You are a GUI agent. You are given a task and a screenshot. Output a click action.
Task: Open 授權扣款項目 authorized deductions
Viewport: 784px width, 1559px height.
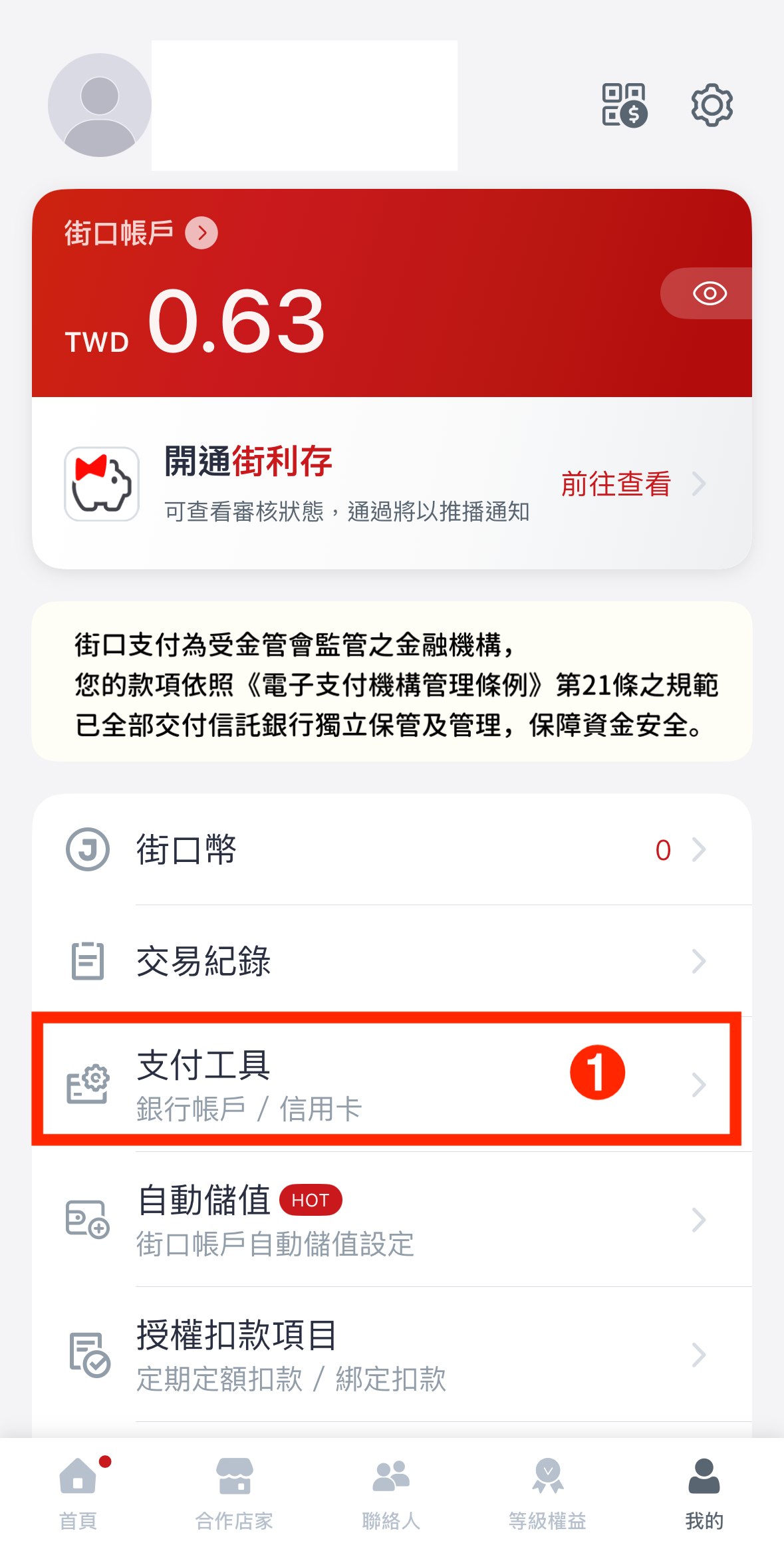coord(392,1354)
